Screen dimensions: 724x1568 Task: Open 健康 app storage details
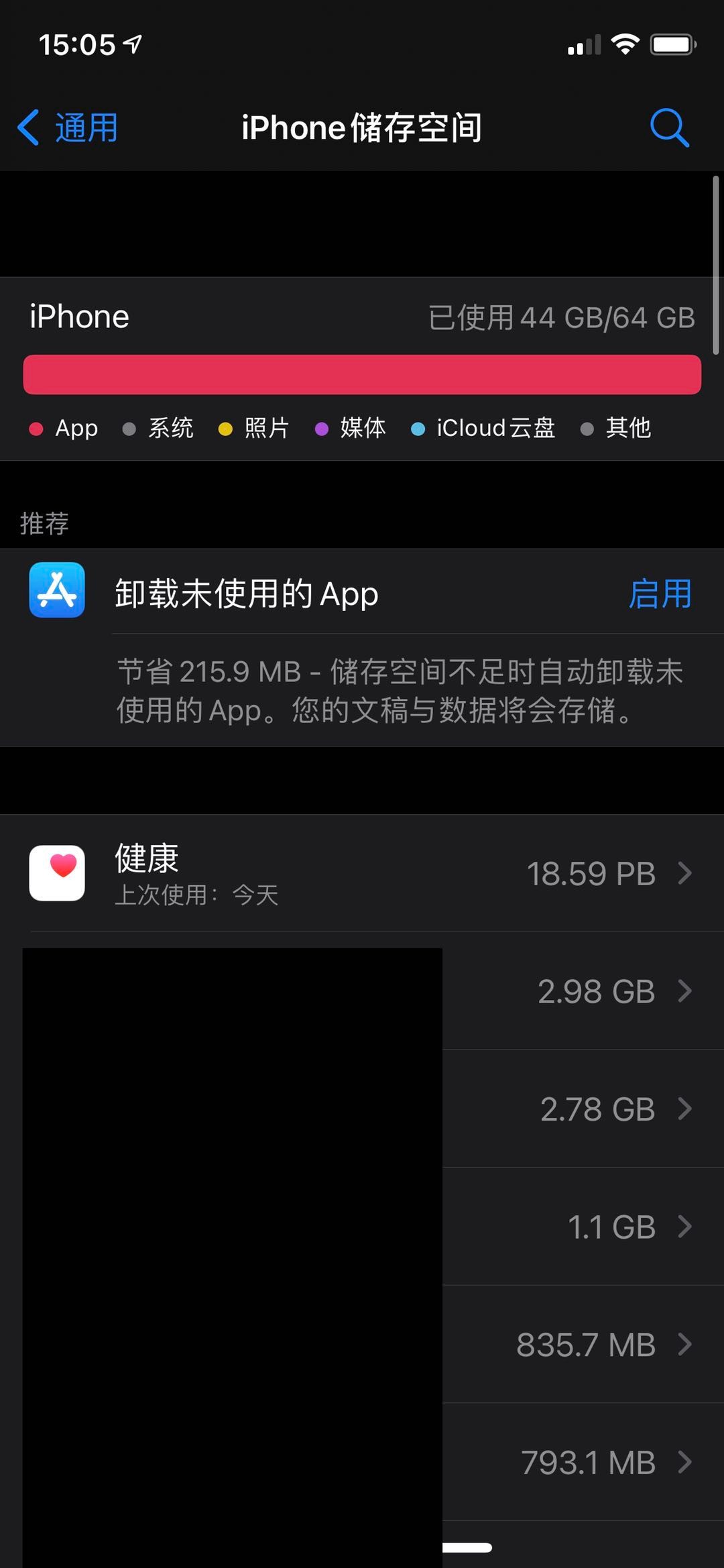362,873
